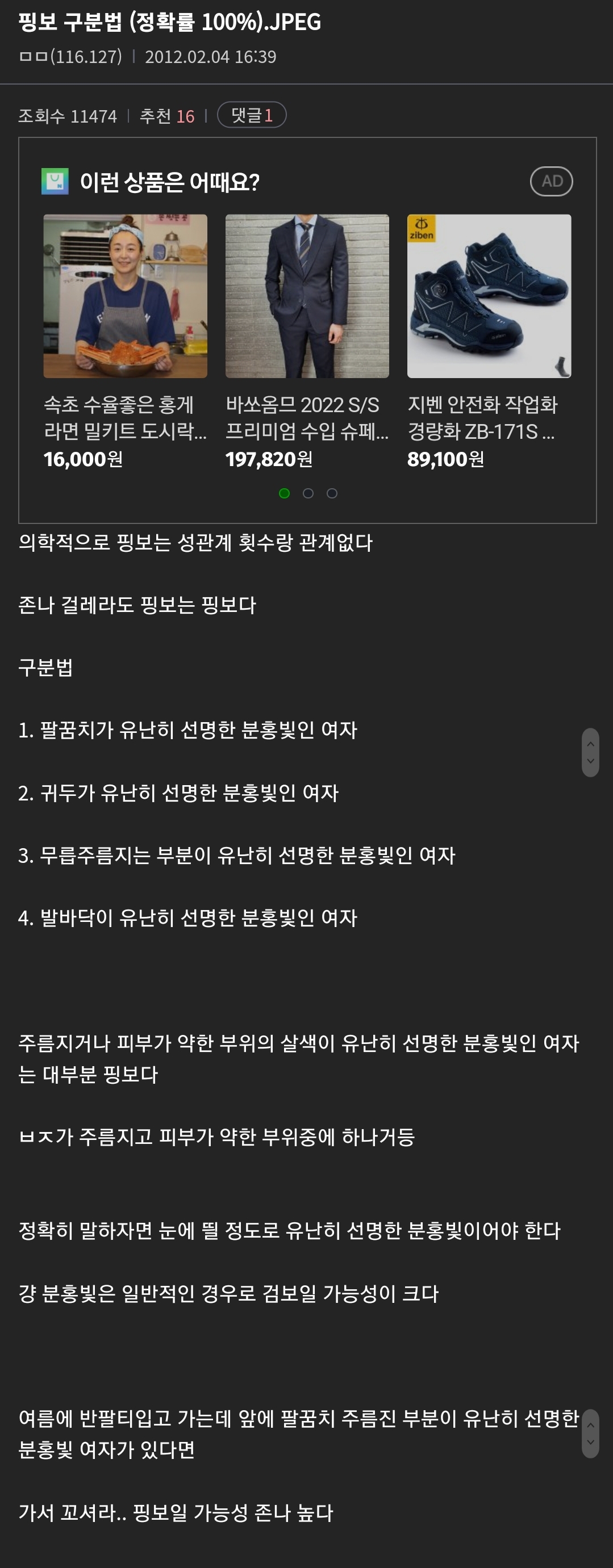Screen dimensions: 613x1568
Task: Open the 바쏘옴므 2022 S/S suit product card
Action: coord(307,342)
